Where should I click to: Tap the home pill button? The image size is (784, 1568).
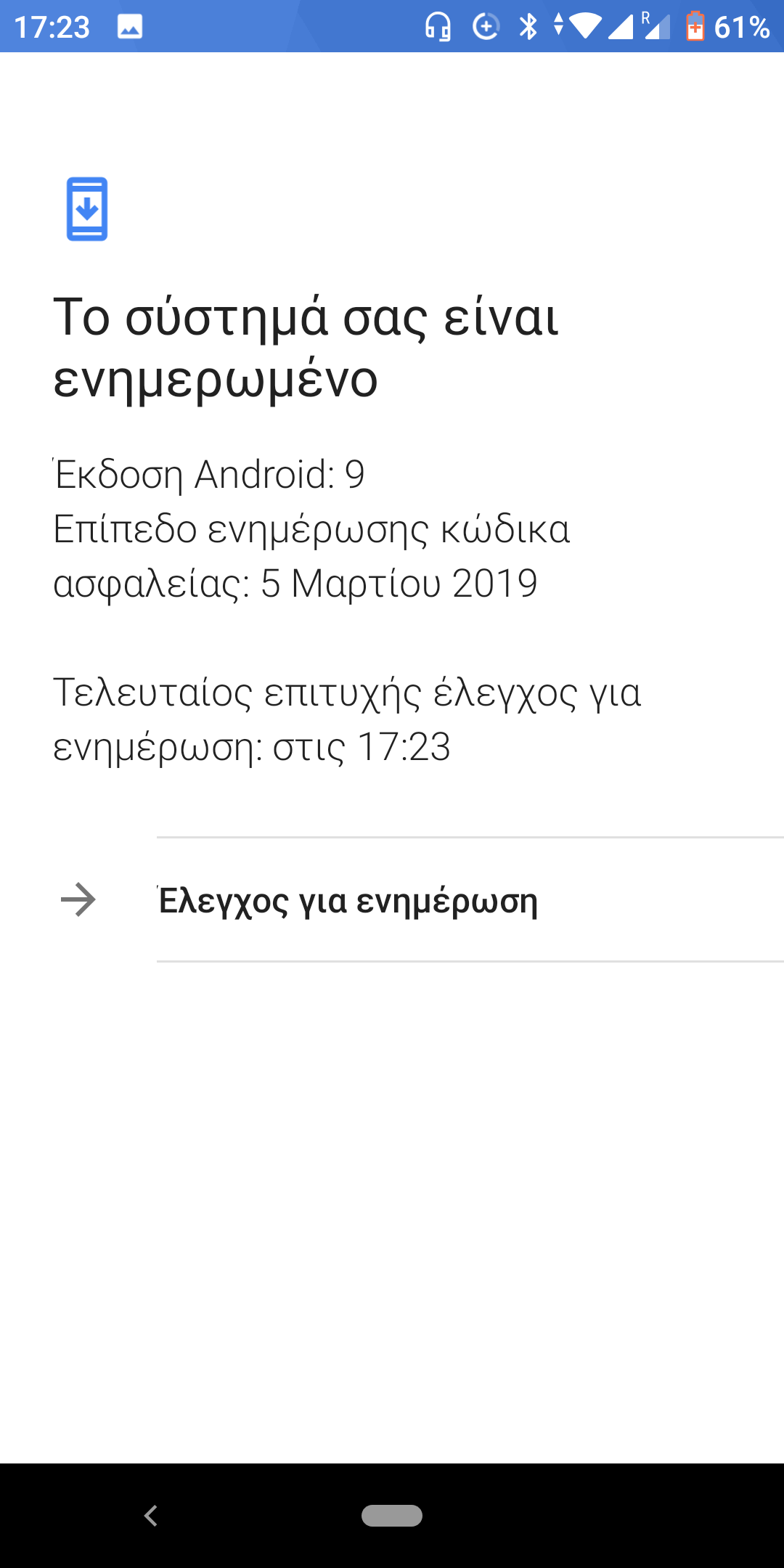click(x=392, y=1516)
